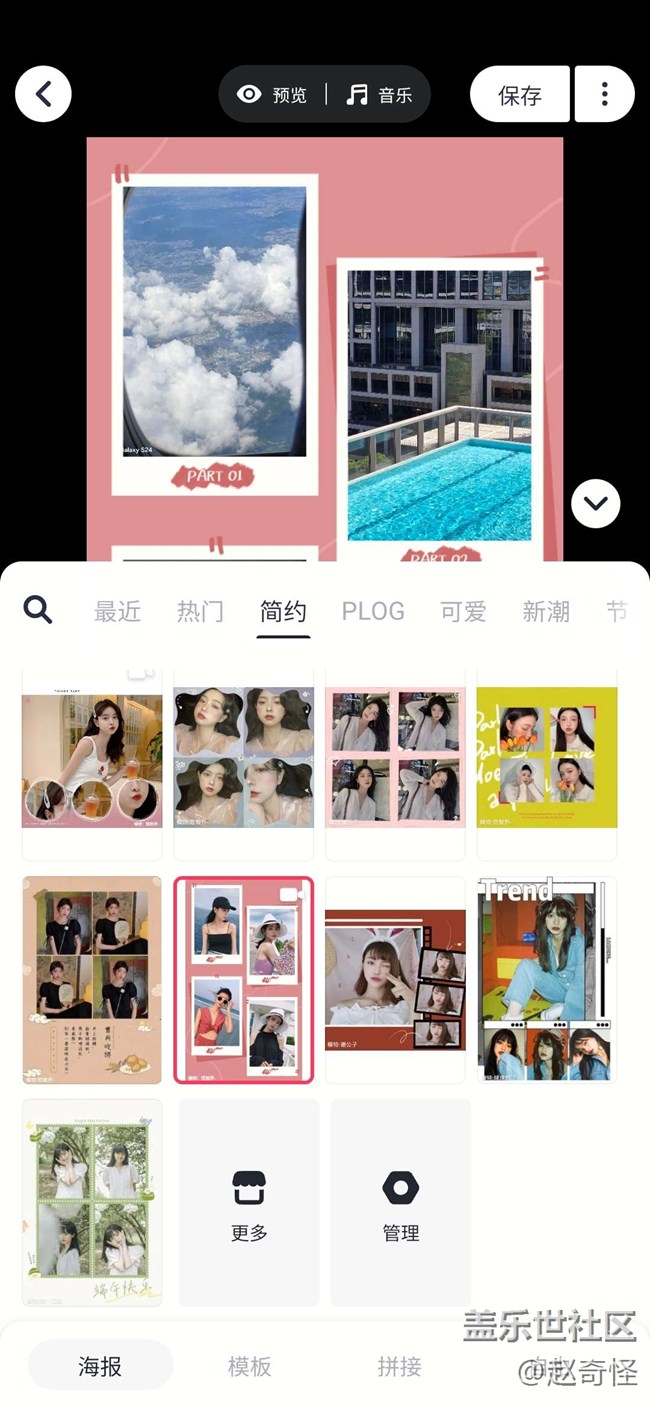Image resolution: width=650 pixels, height=1408 pixels.
Task: Switch to the PLOG category tab
Action: [373, 611]
